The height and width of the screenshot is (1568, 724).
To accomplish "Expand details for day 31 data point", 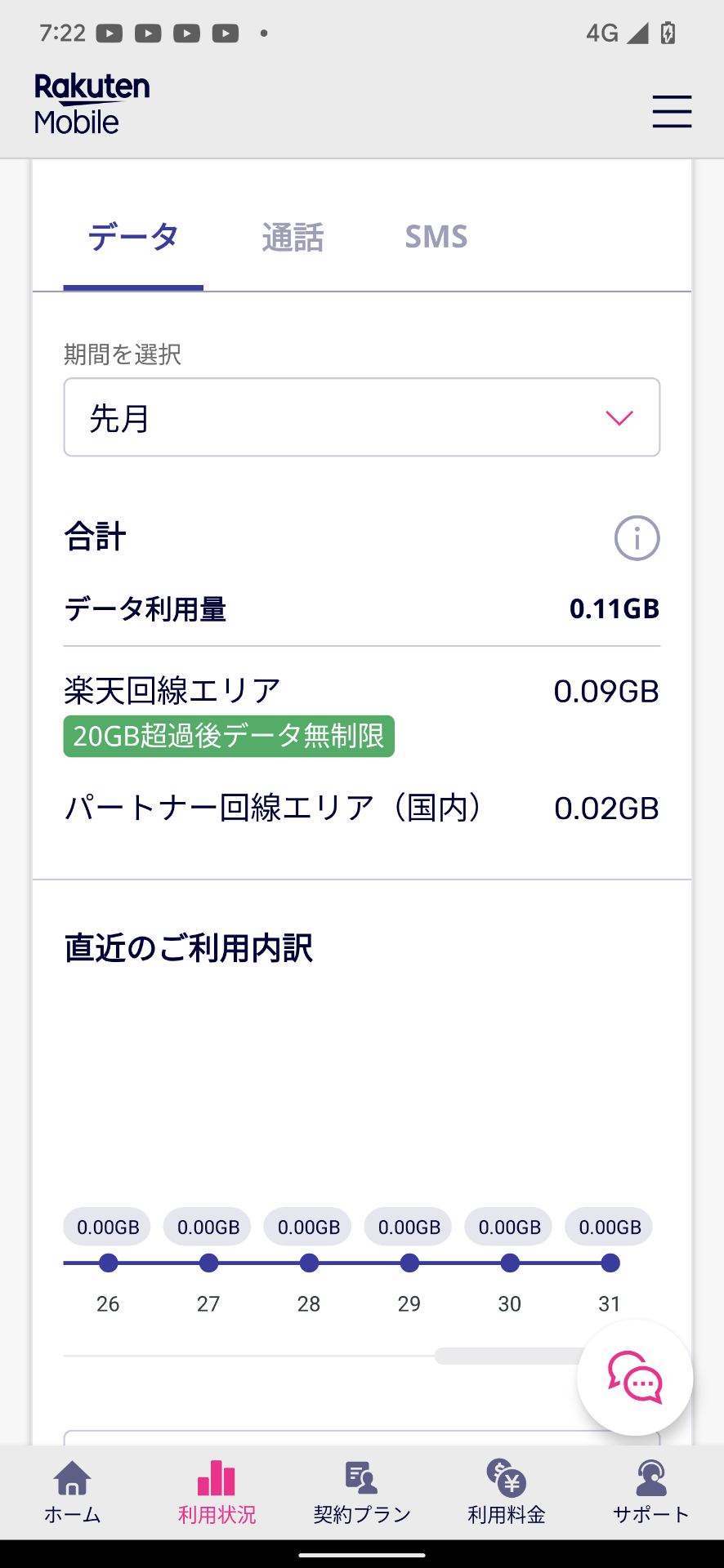I will pyautogui.click(x=609, y=1263).
